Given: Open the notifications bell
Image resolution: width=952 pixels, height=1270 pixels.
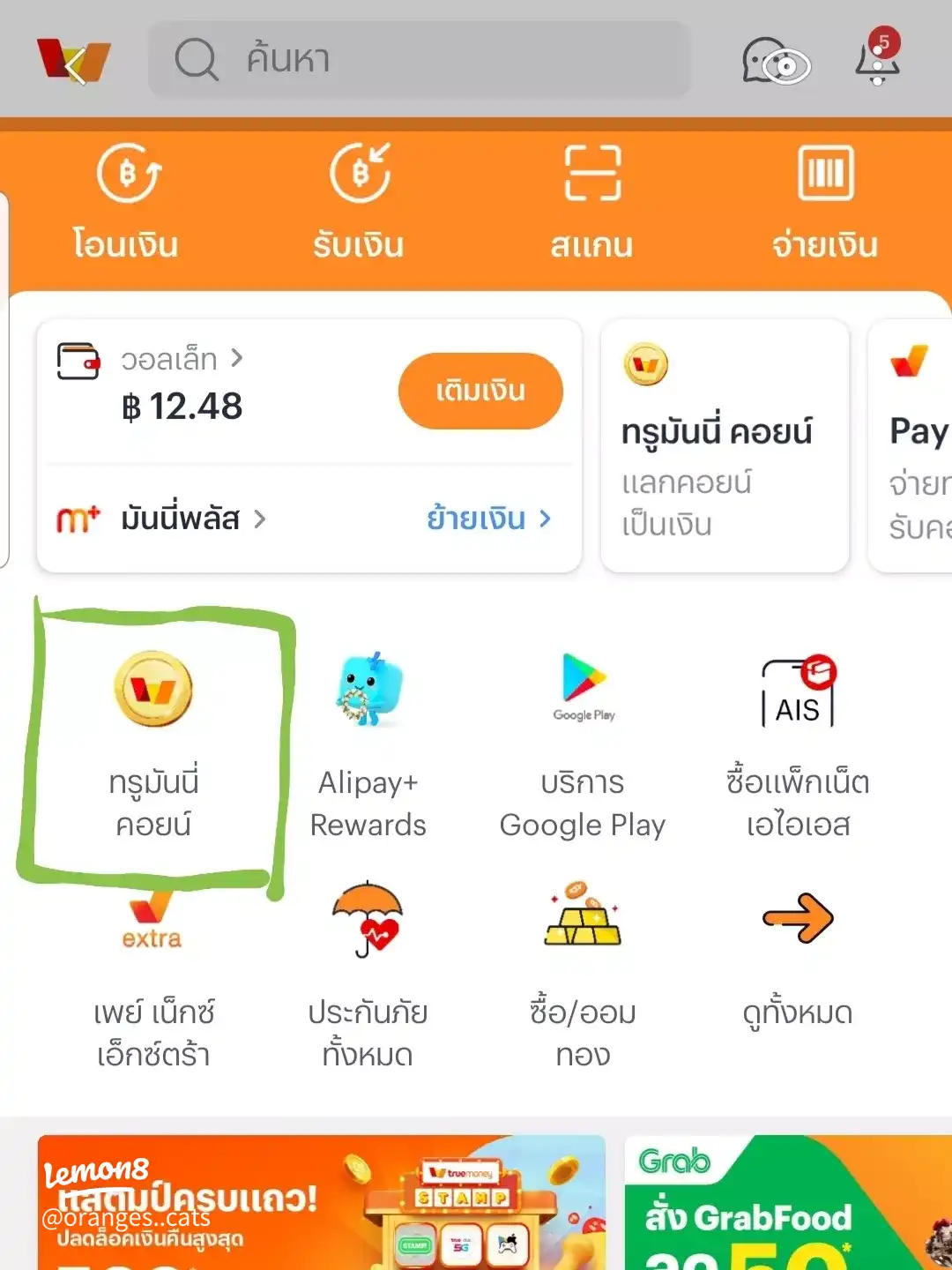Looking at the screenshot, I should pyautogui.click(x=878, y=59).
